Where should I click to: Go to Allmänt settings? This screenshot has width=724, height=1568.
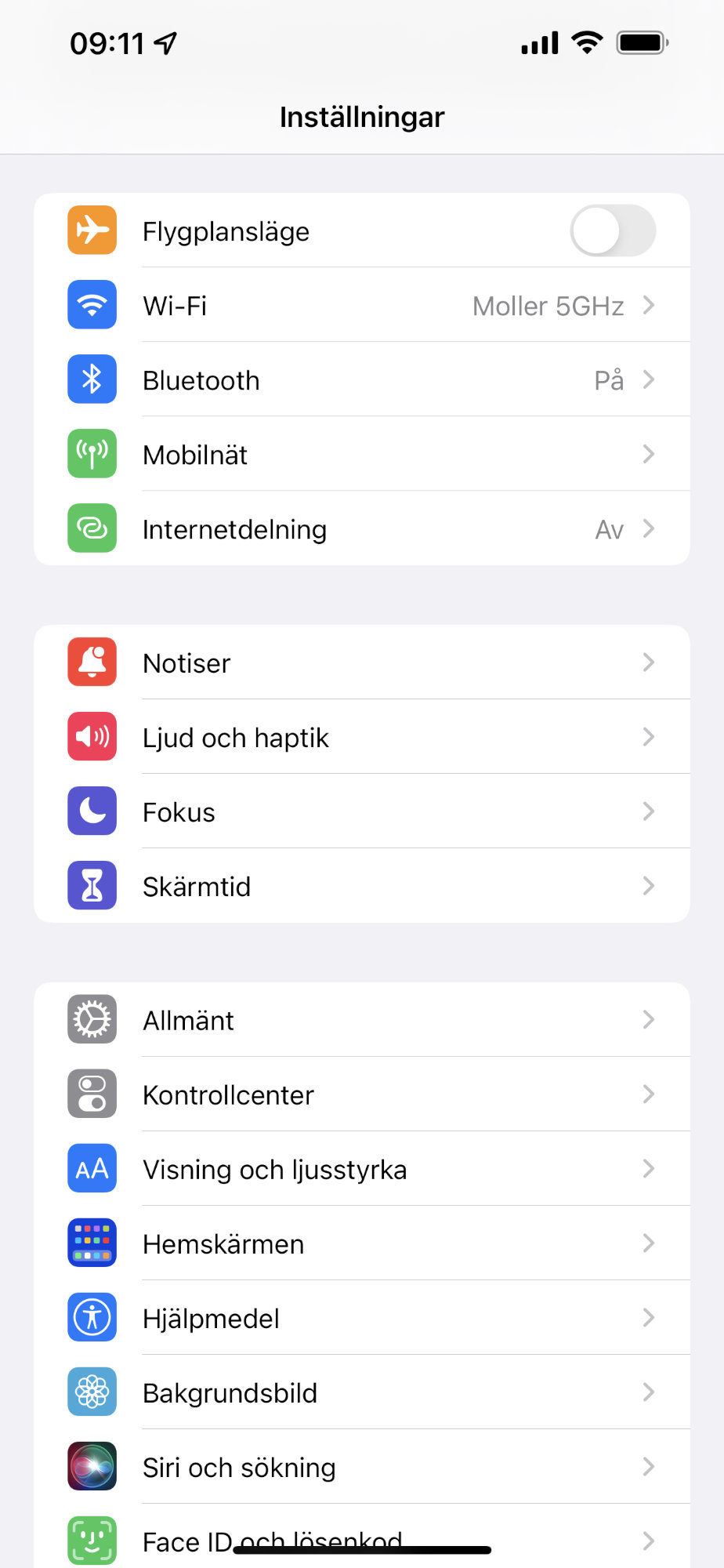coord(360,1021)
